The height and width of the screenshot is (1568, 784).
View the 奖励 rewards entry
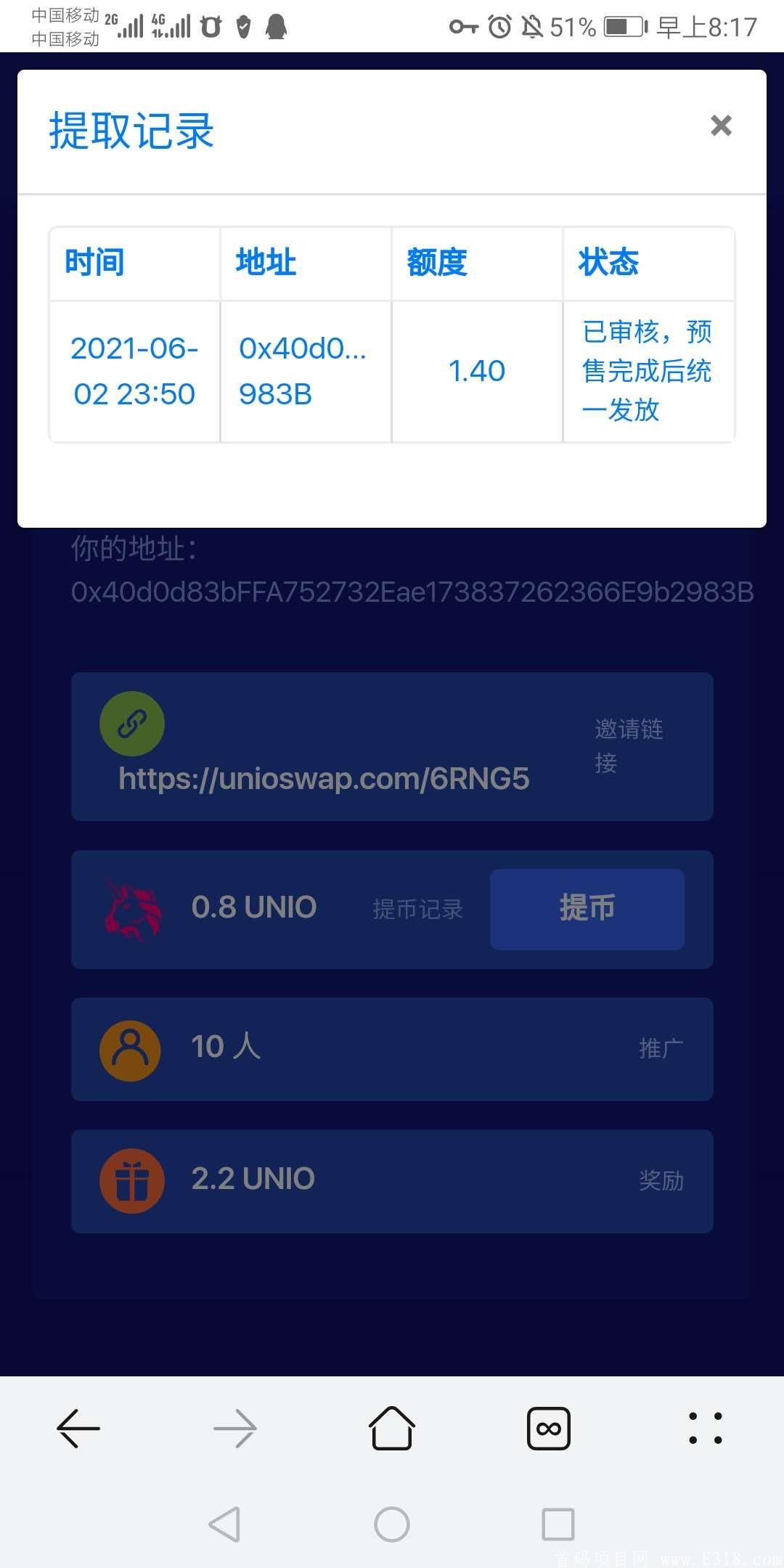[661, 1180]
